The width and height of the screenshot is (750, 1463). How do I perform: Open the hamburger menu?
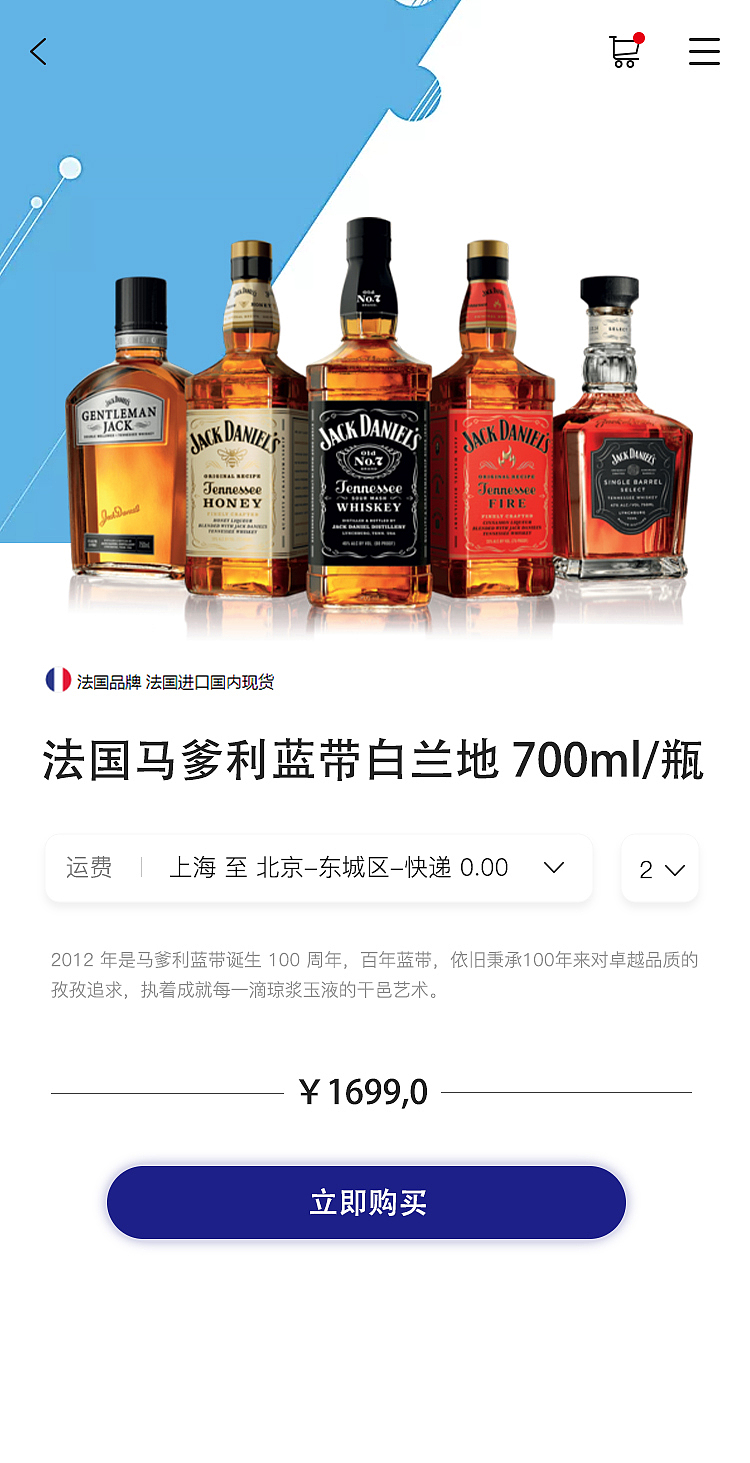coord(704,52)
